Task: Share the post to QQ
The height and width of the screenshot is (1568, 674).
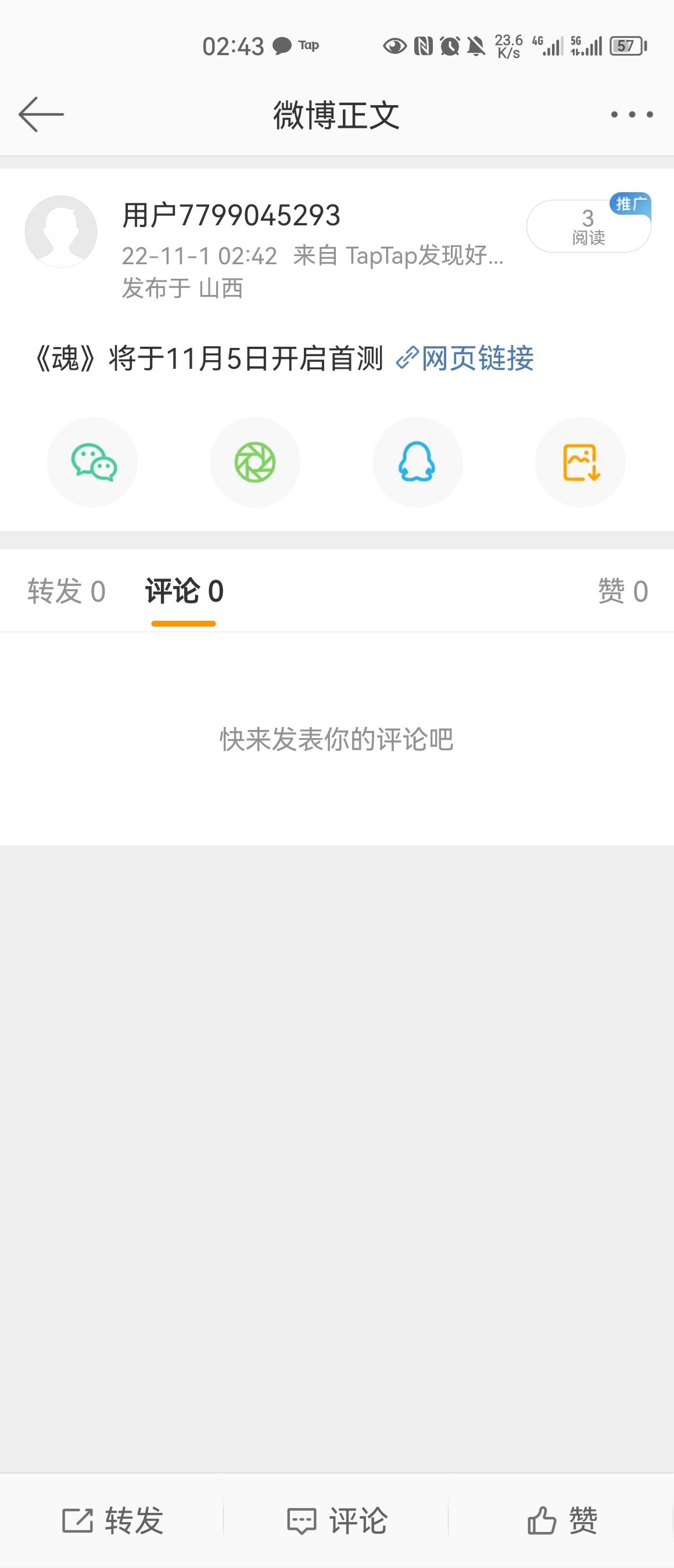Action: point(417,462)
